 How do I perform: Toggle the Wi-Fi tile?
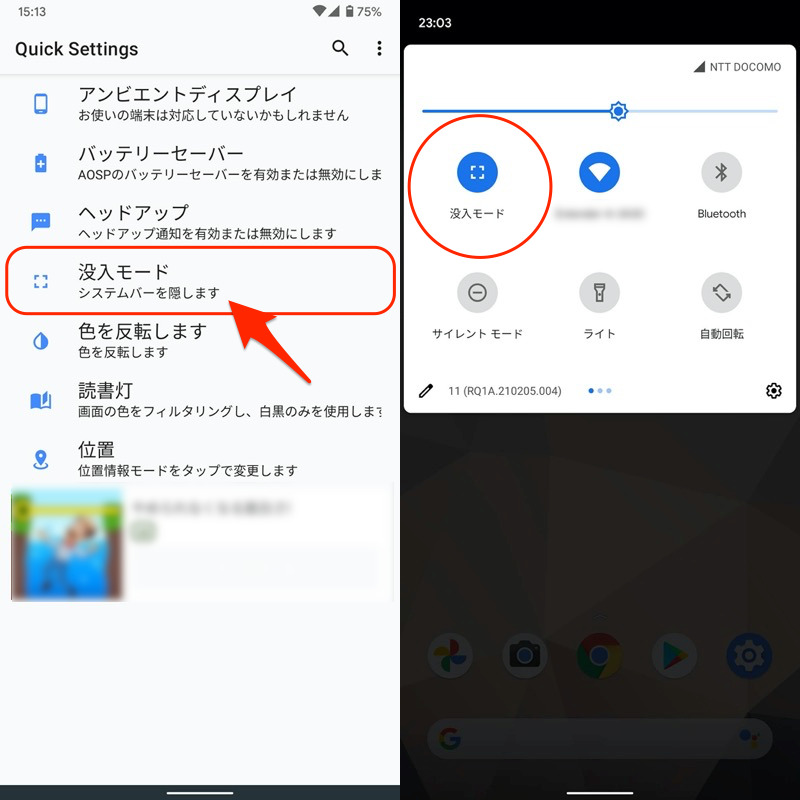click(x=599, y=174)
